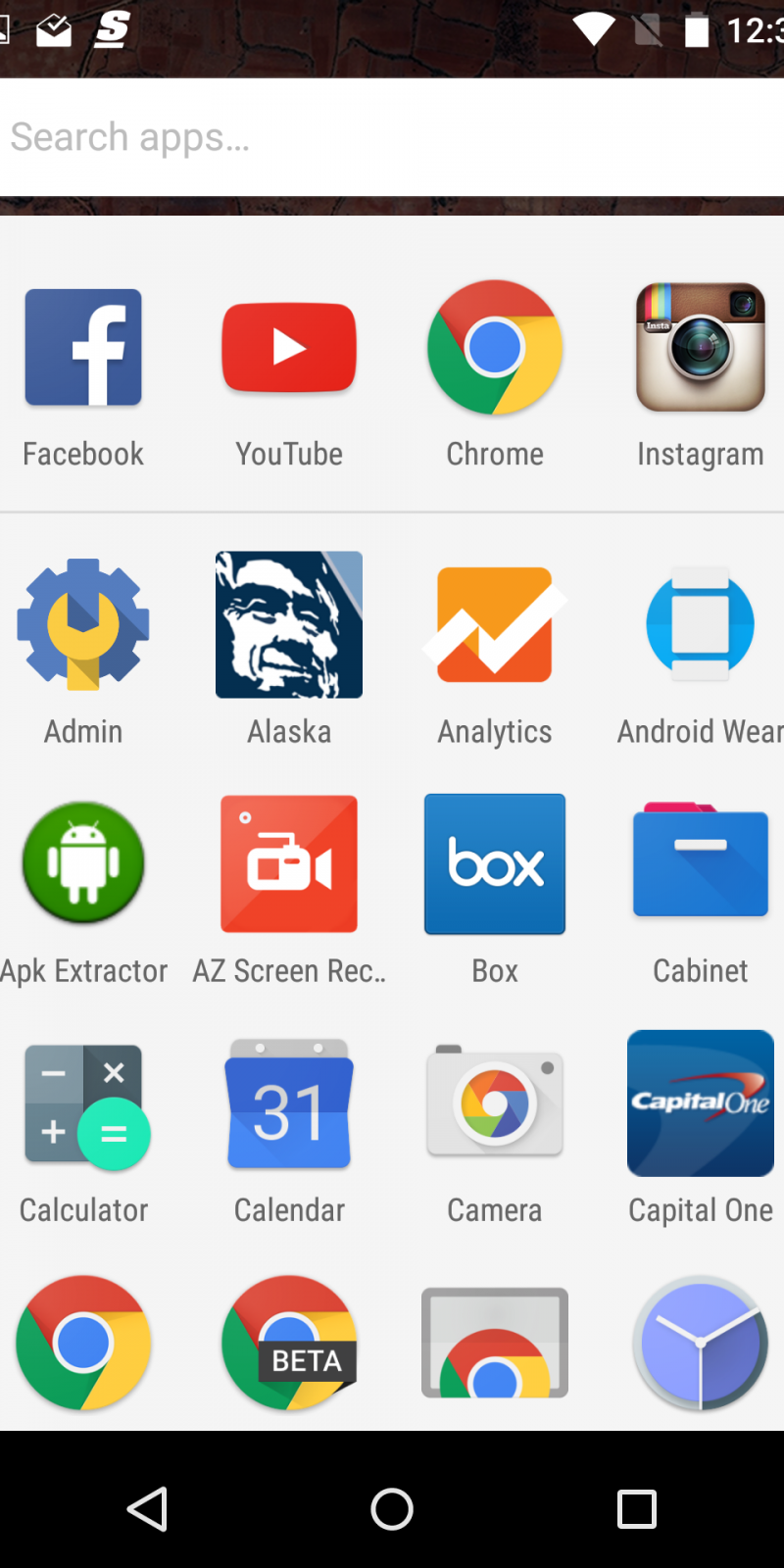Launch Instagram
The width and height of the screenshot is (784, 1568).
701,348
